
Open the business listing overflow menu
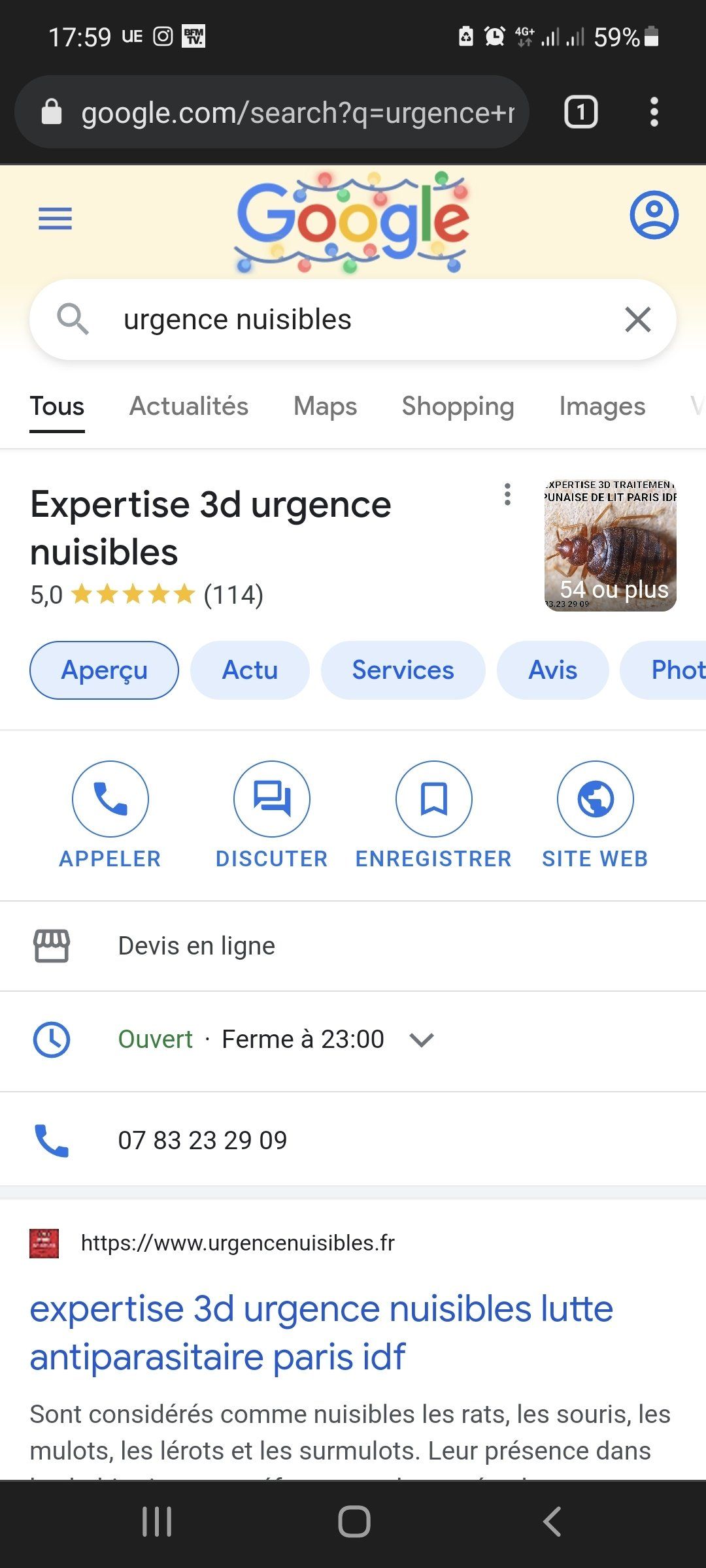pos(507,495)
